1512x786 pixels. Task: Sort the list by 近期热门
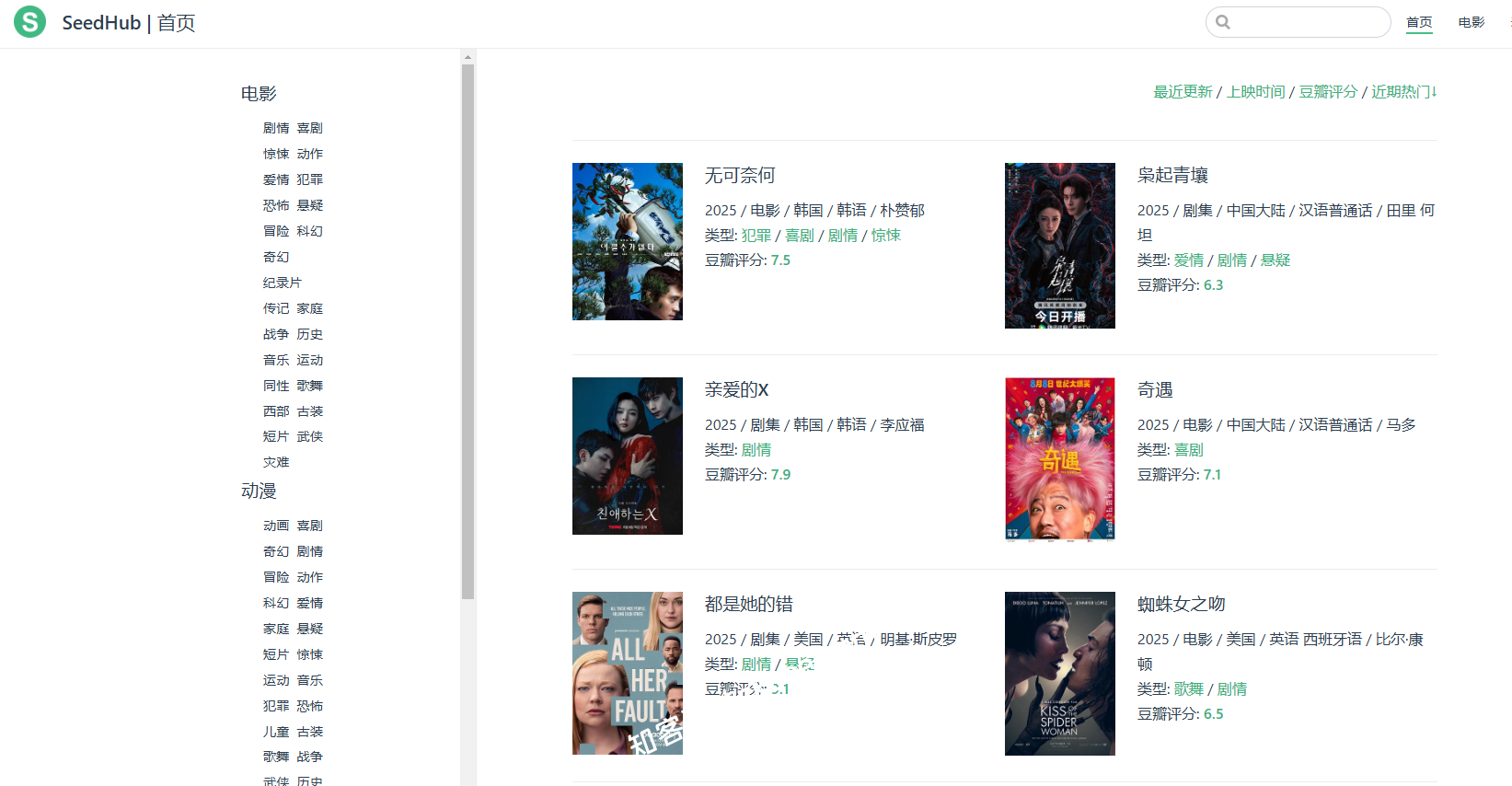1403,92
